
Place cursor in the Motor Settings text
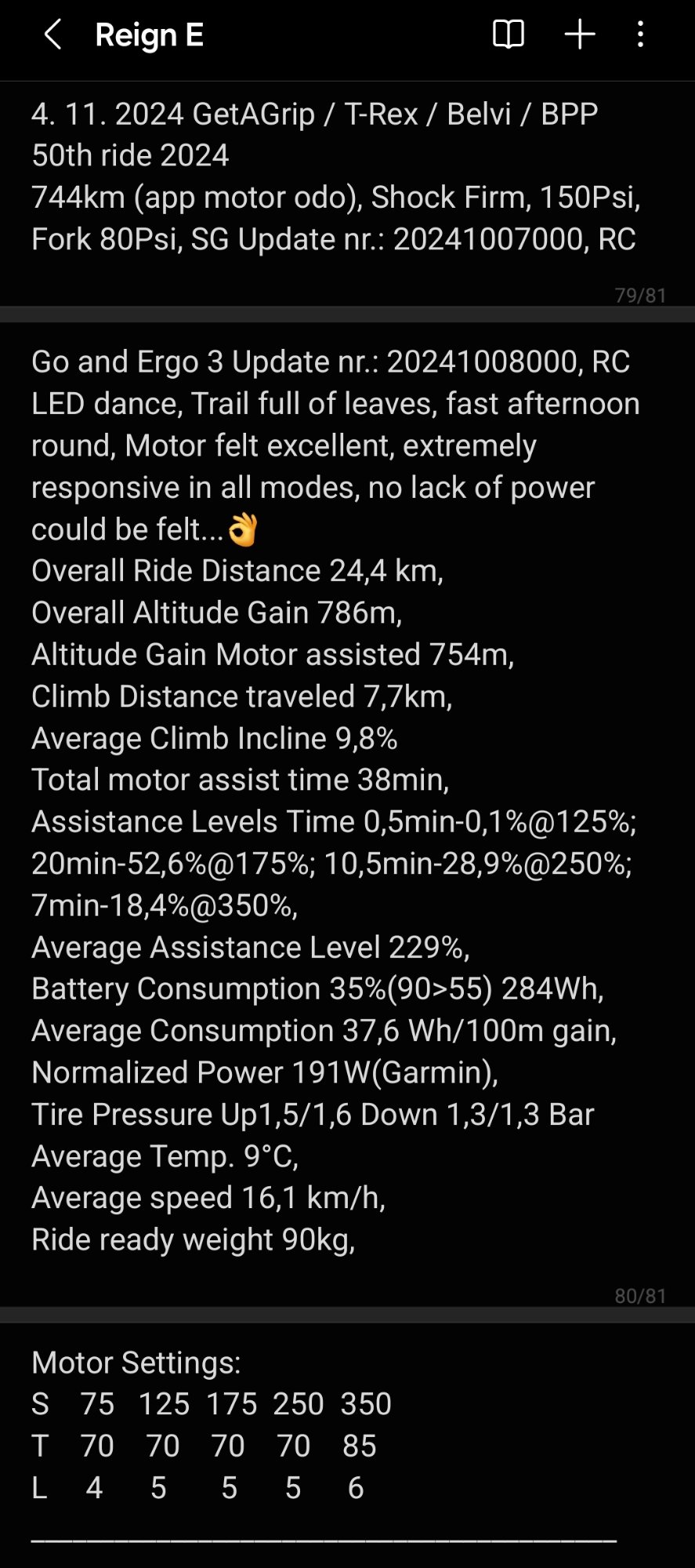[x=136, y=1363]
